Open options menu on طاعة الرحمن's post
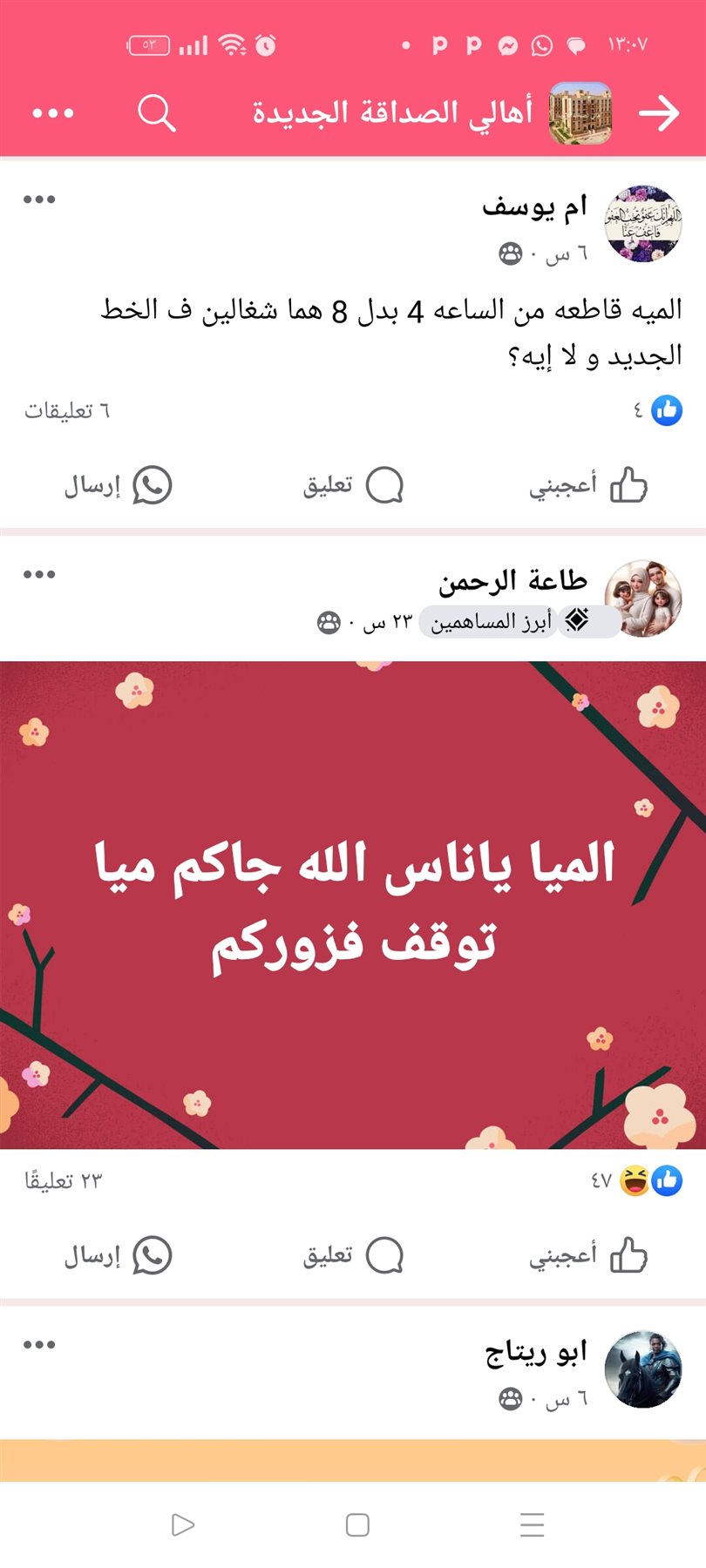 pos(39,574)
